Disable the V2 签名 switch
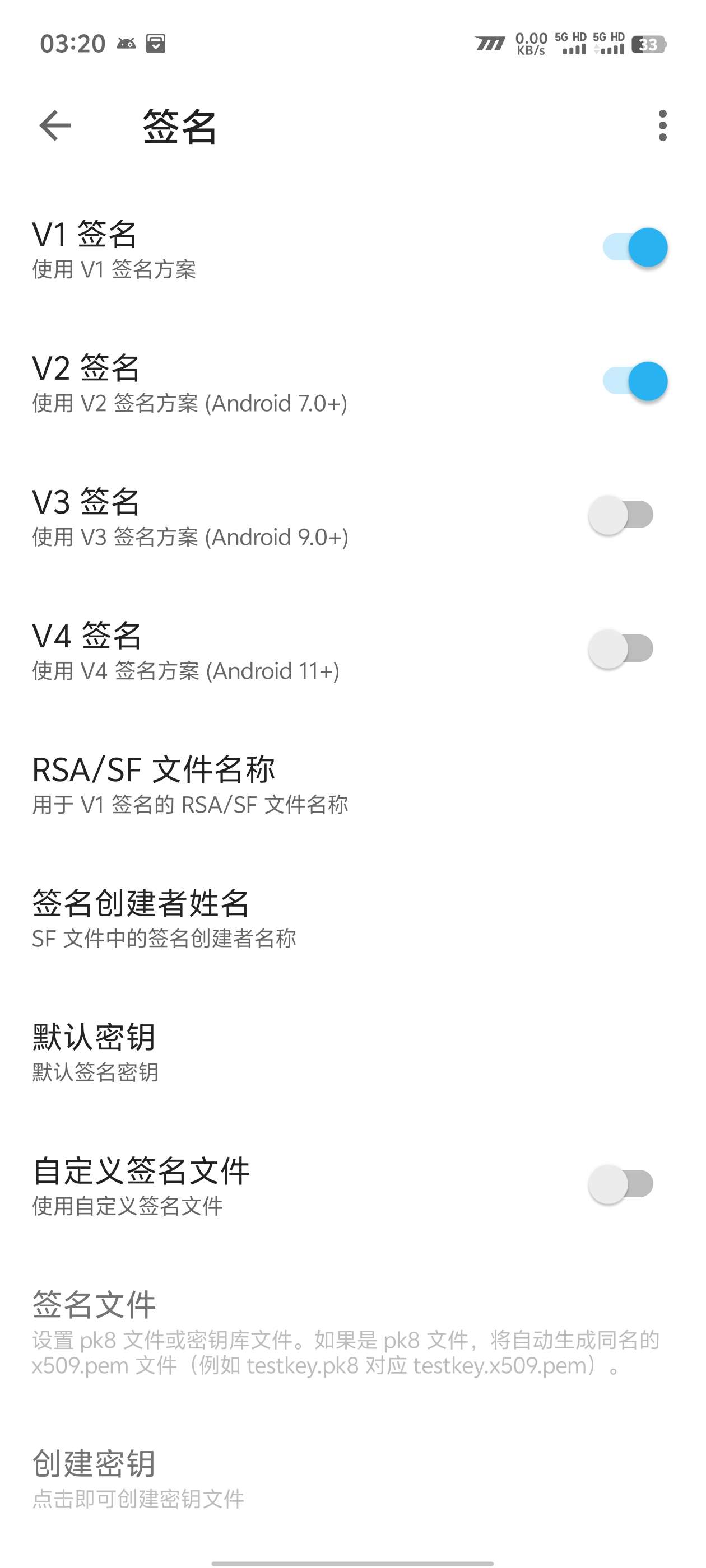706x1568 pixels. (x=635, y=381)
